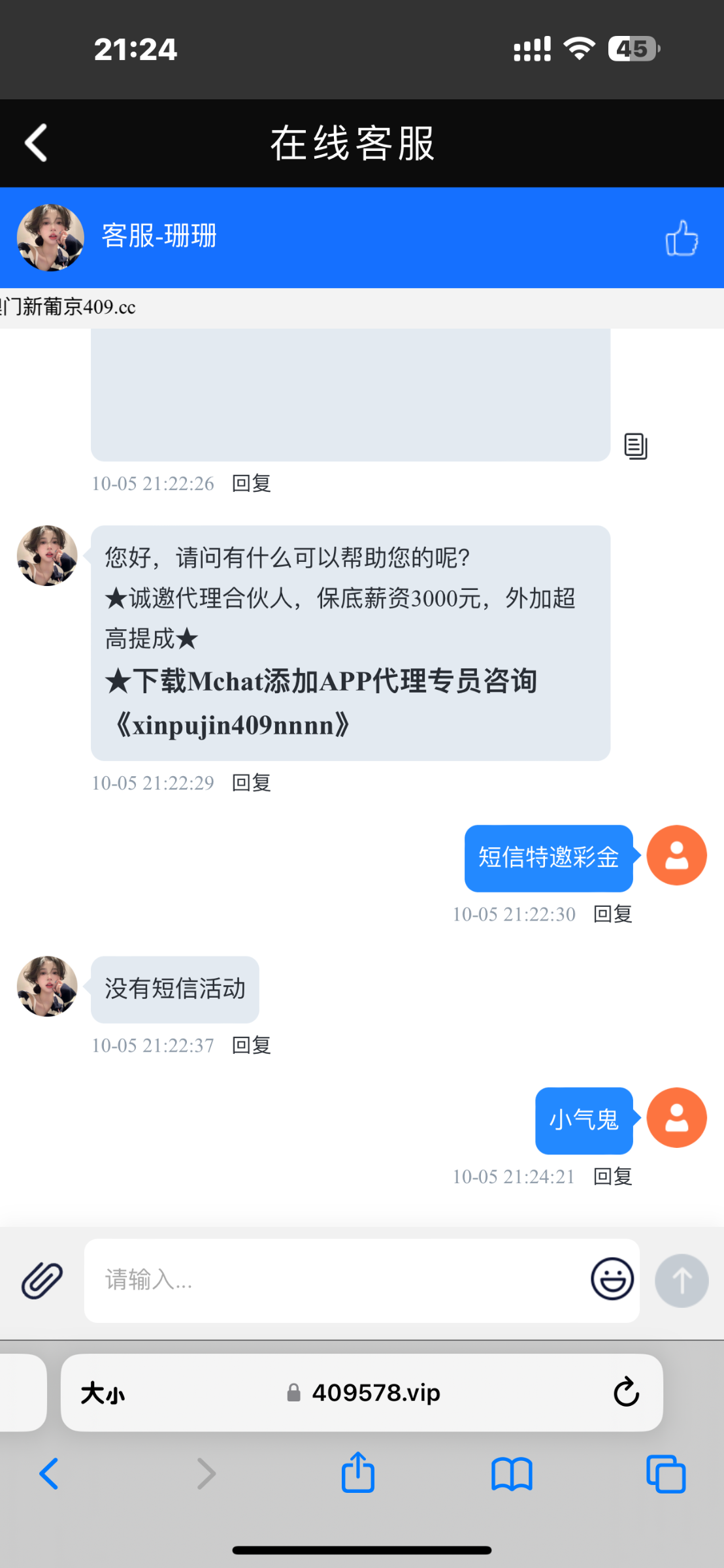Give 客服-珊珊 a thumbs up

(x=682, y=238)
